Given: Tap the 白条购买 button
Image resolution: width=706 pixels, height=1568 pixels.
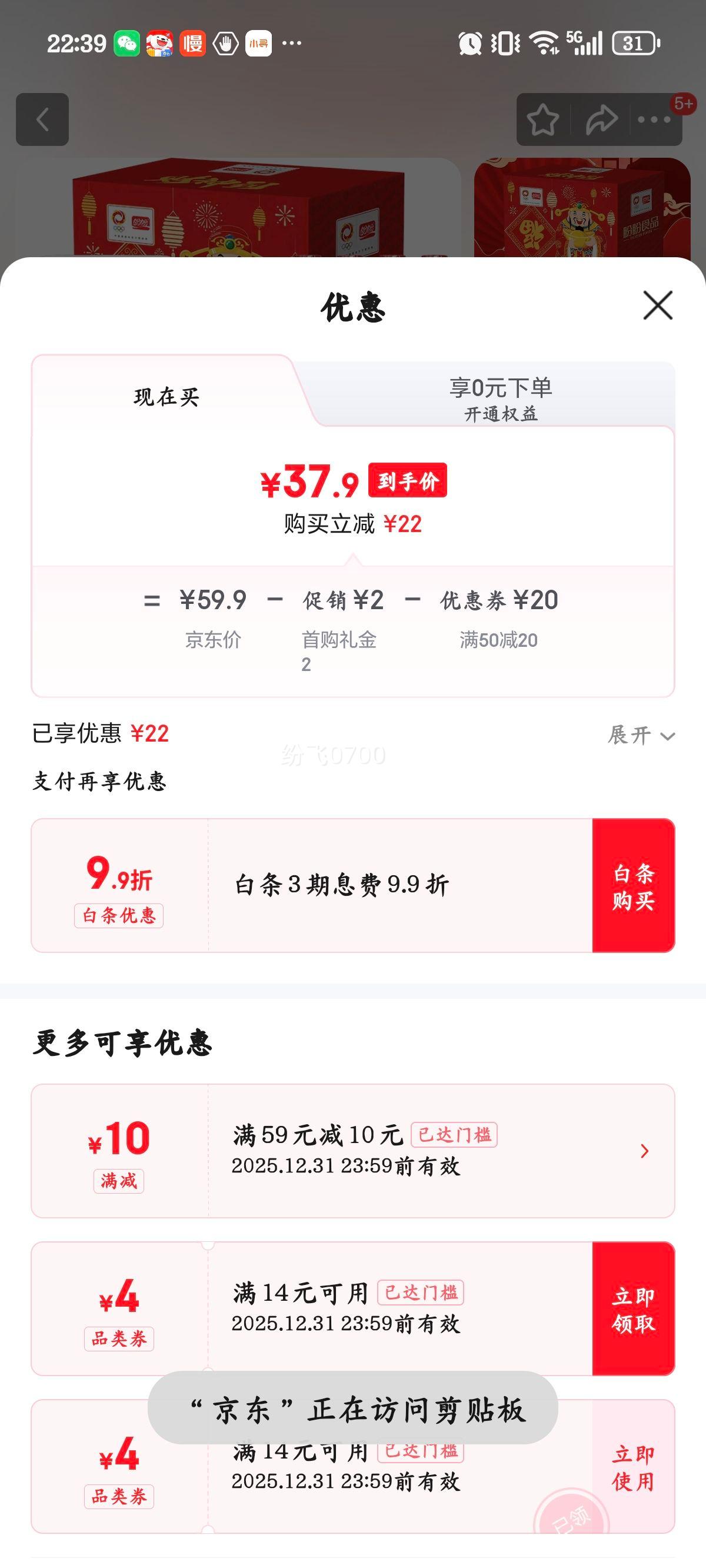Looking at the screenshot, I should click(633, 890).
